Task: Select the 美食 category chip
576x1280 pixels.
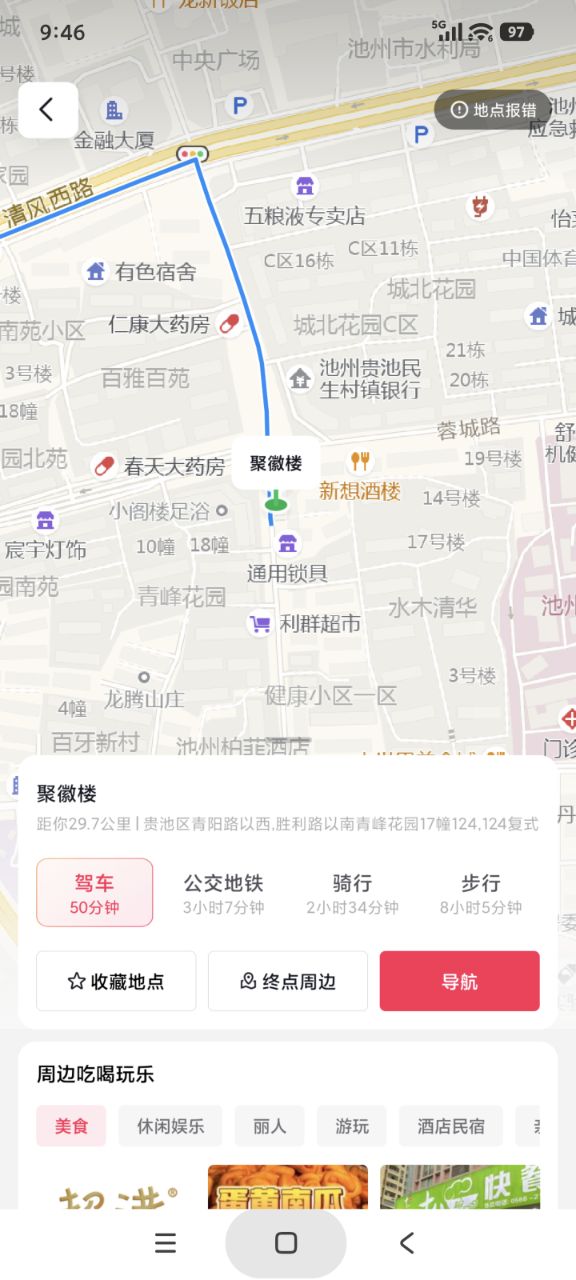Action: click(x=72, y=1125)
